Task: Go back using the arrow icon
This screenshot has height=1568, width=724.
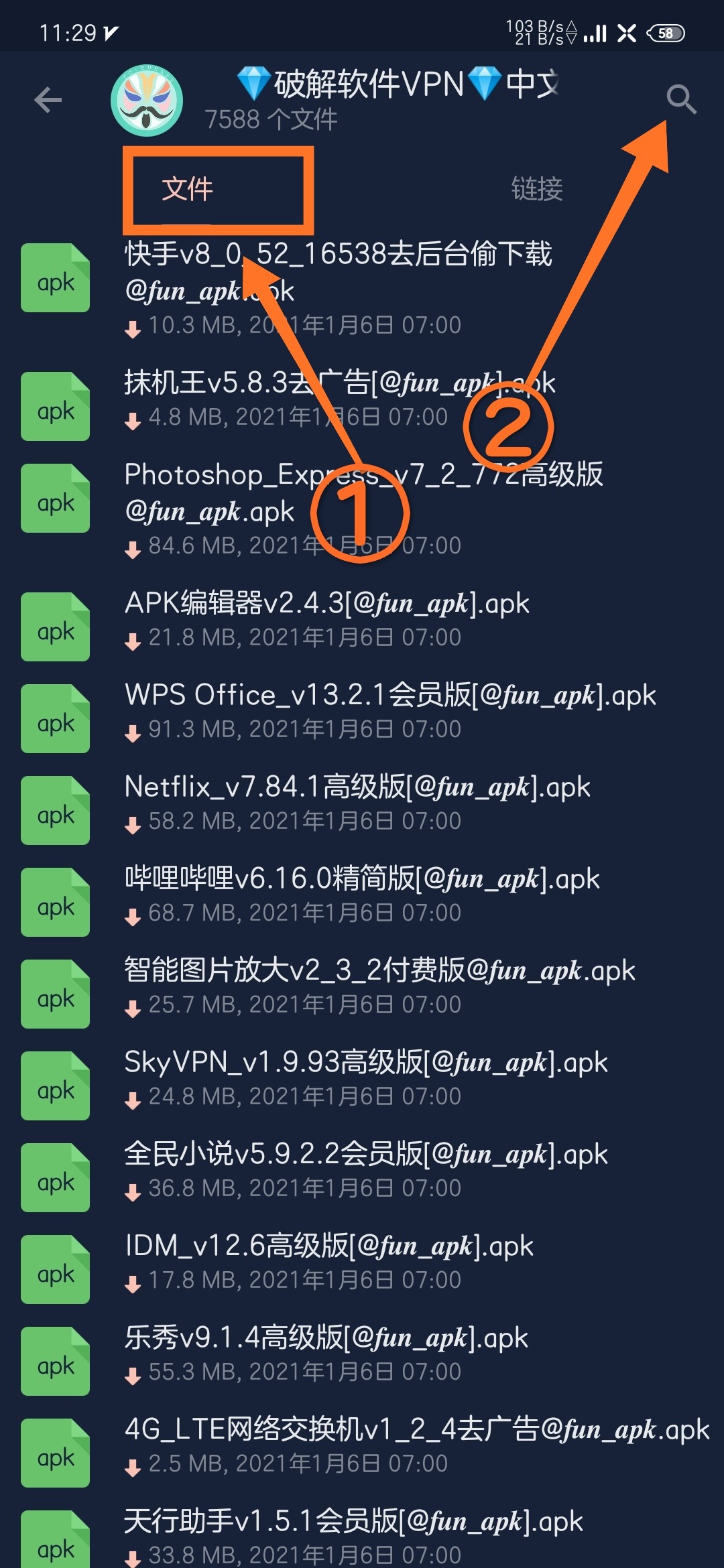Action: tap(48, 100)
